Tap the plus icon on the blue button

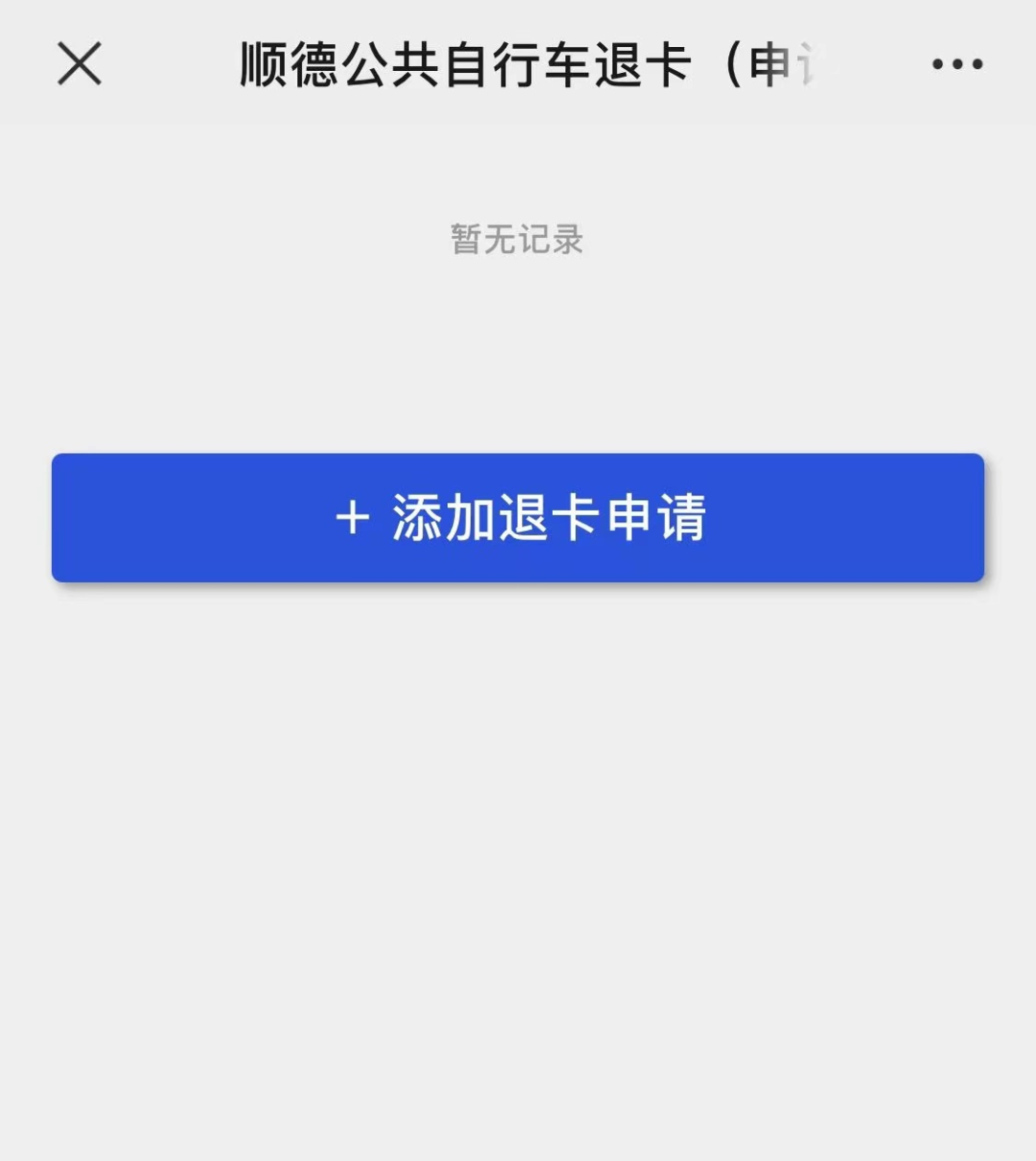[x=354, y=517]
